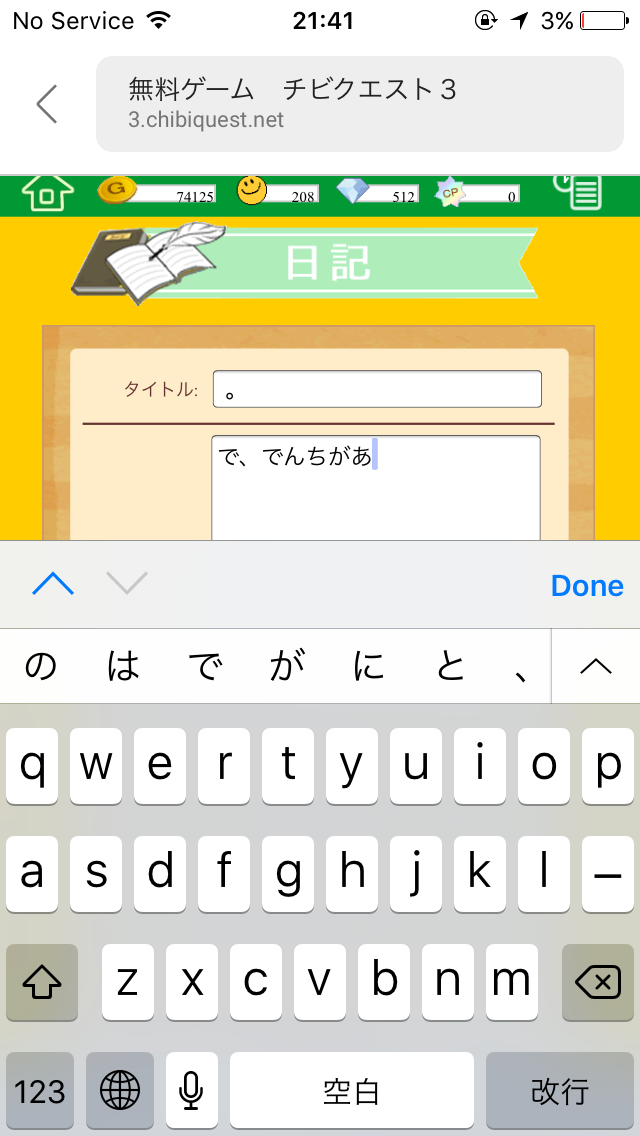Go back with the browser back arrow
This screenshot has height=1136, width=640.
tap(47, 104)
